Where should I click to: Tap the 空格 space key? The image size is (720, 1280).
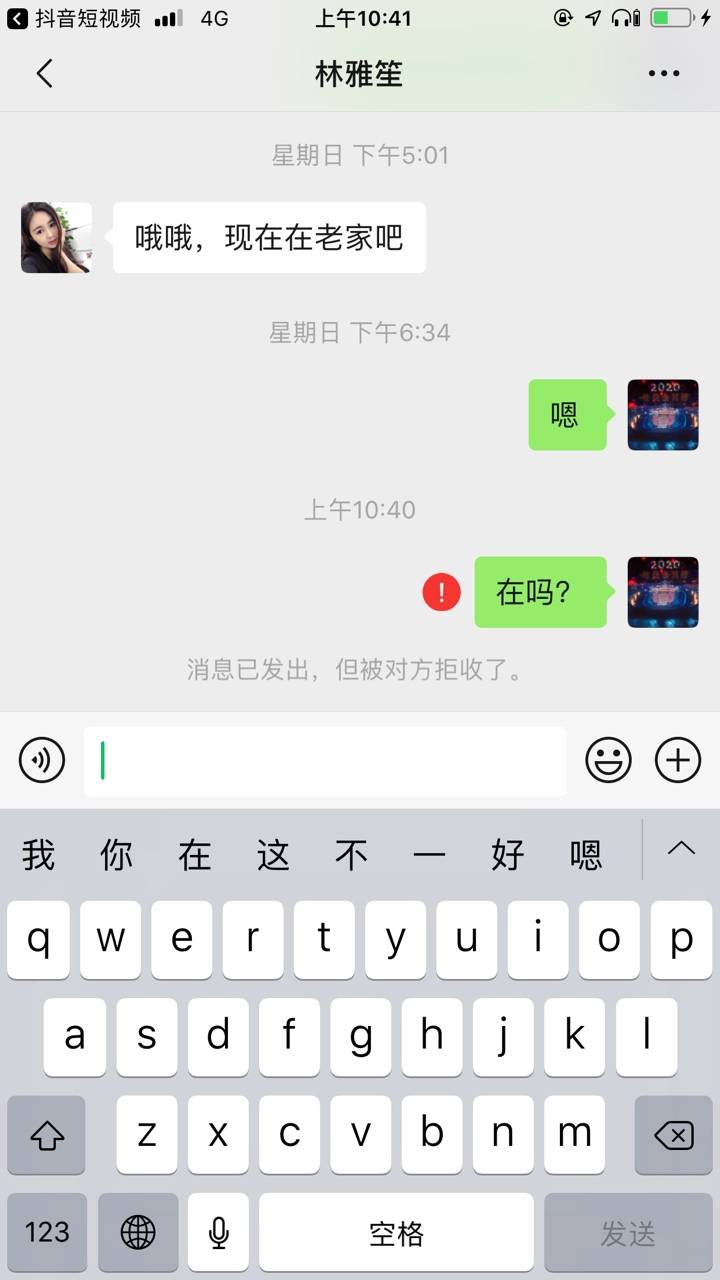click(396, 1232)
